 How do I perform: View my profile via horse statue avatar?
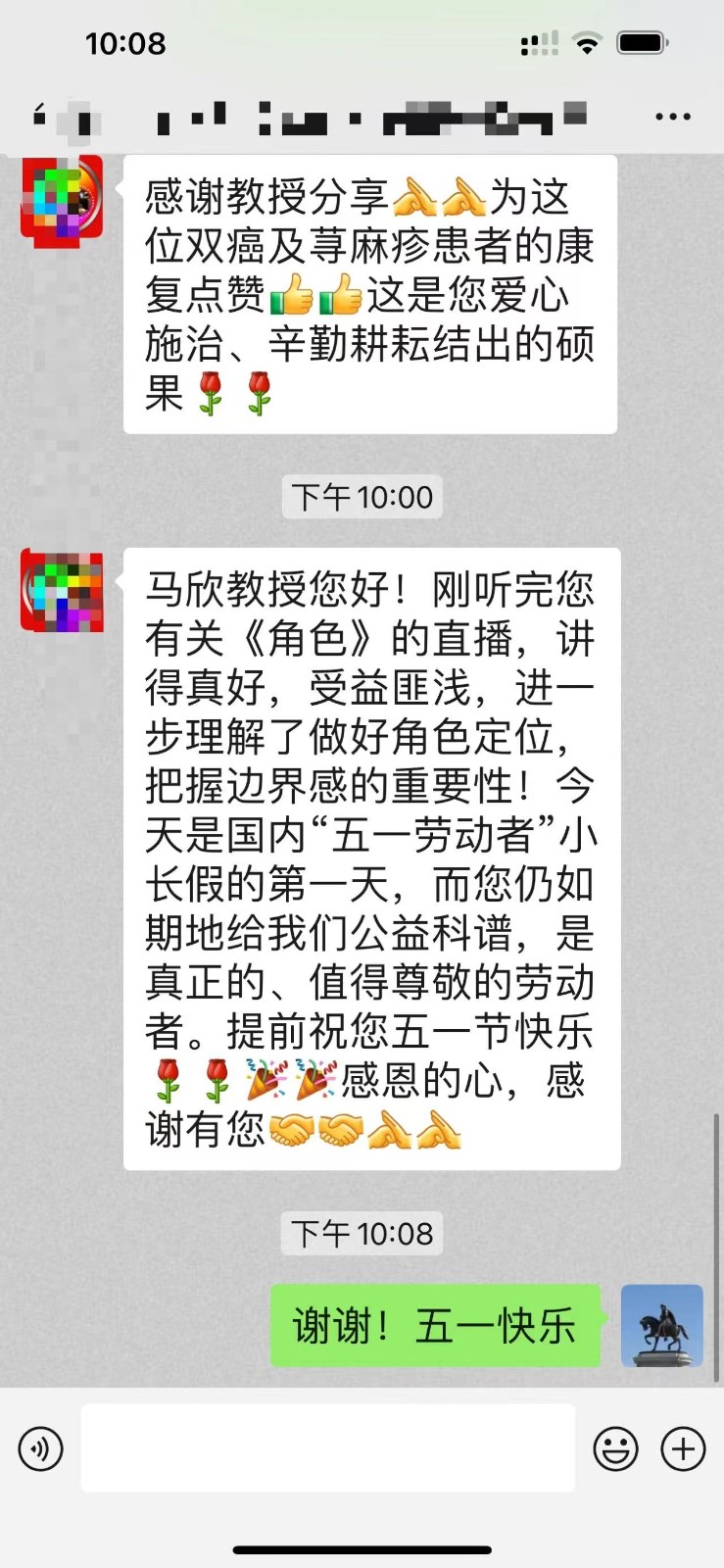661,1325
